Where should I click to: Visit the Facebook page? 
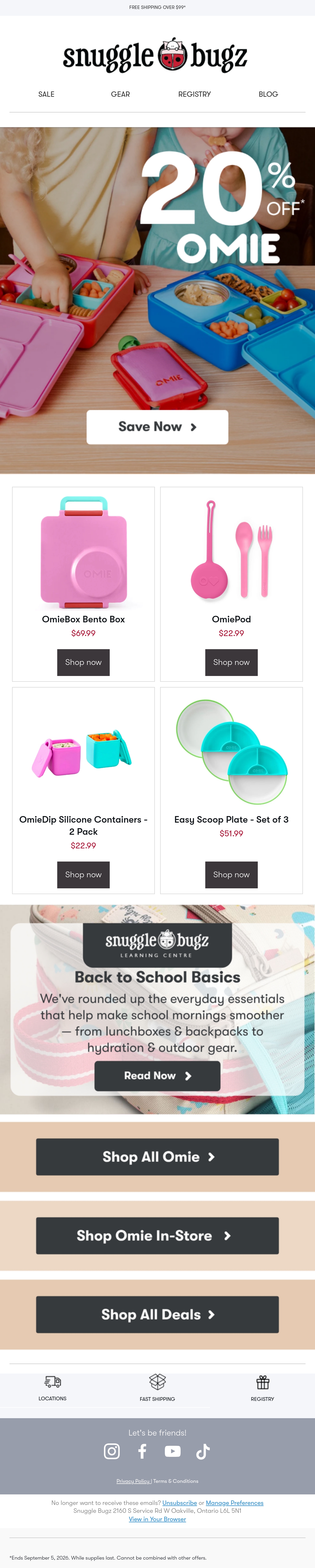pos(142,1451)
